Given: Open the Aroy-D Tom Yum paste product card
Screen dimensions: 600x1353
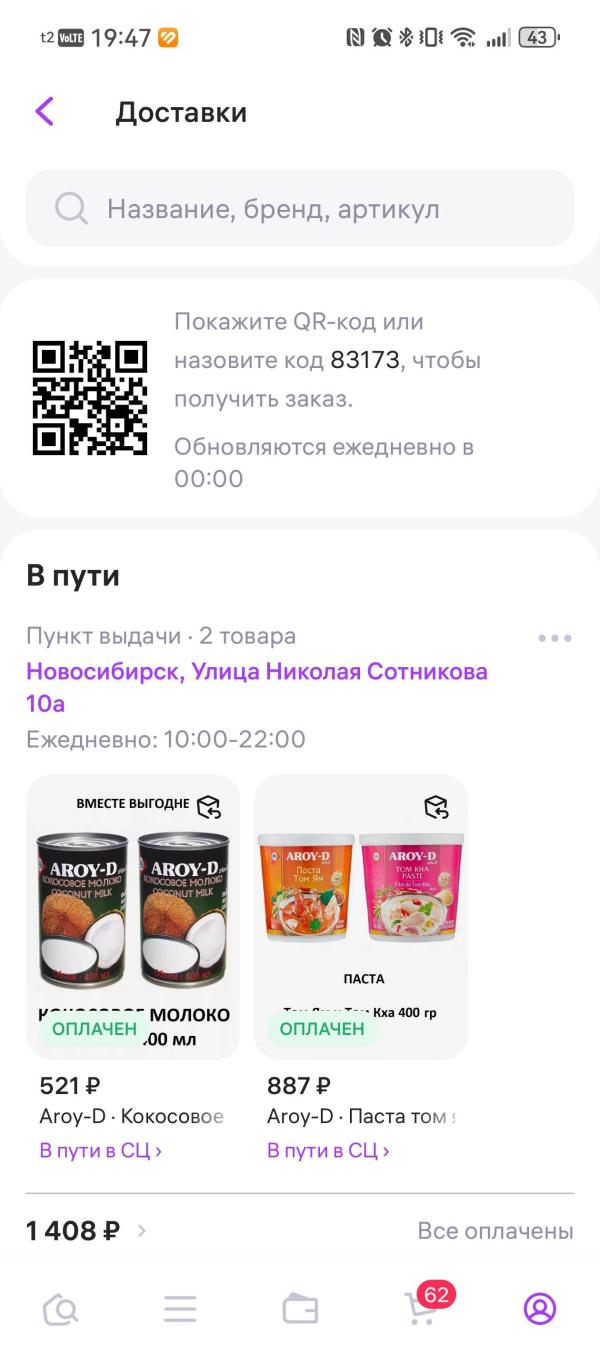Looking at the screenshot, I should point(361,916).
